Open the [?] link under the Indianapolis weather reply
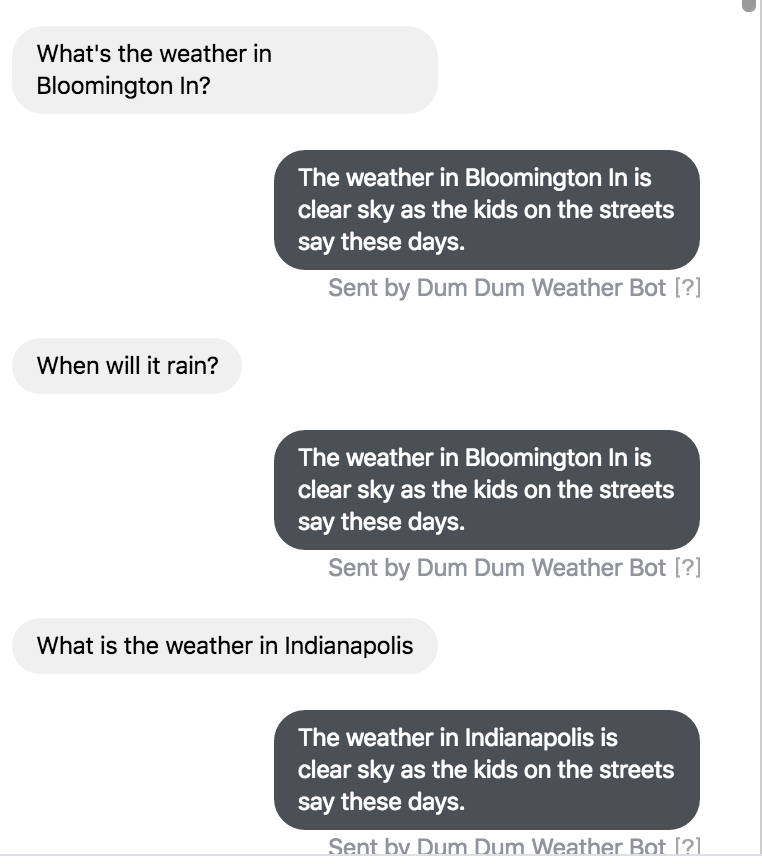This screenshot has width=762, height=864. click(688, 846)
